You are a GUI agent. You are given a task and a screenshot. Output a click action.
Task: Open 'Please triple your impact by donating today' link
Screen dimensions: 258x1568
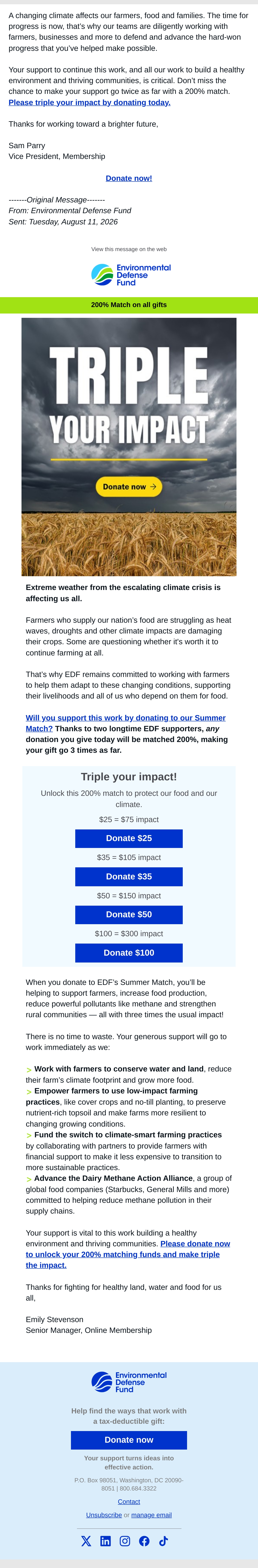pyautogui.click(x=89, y=102)
